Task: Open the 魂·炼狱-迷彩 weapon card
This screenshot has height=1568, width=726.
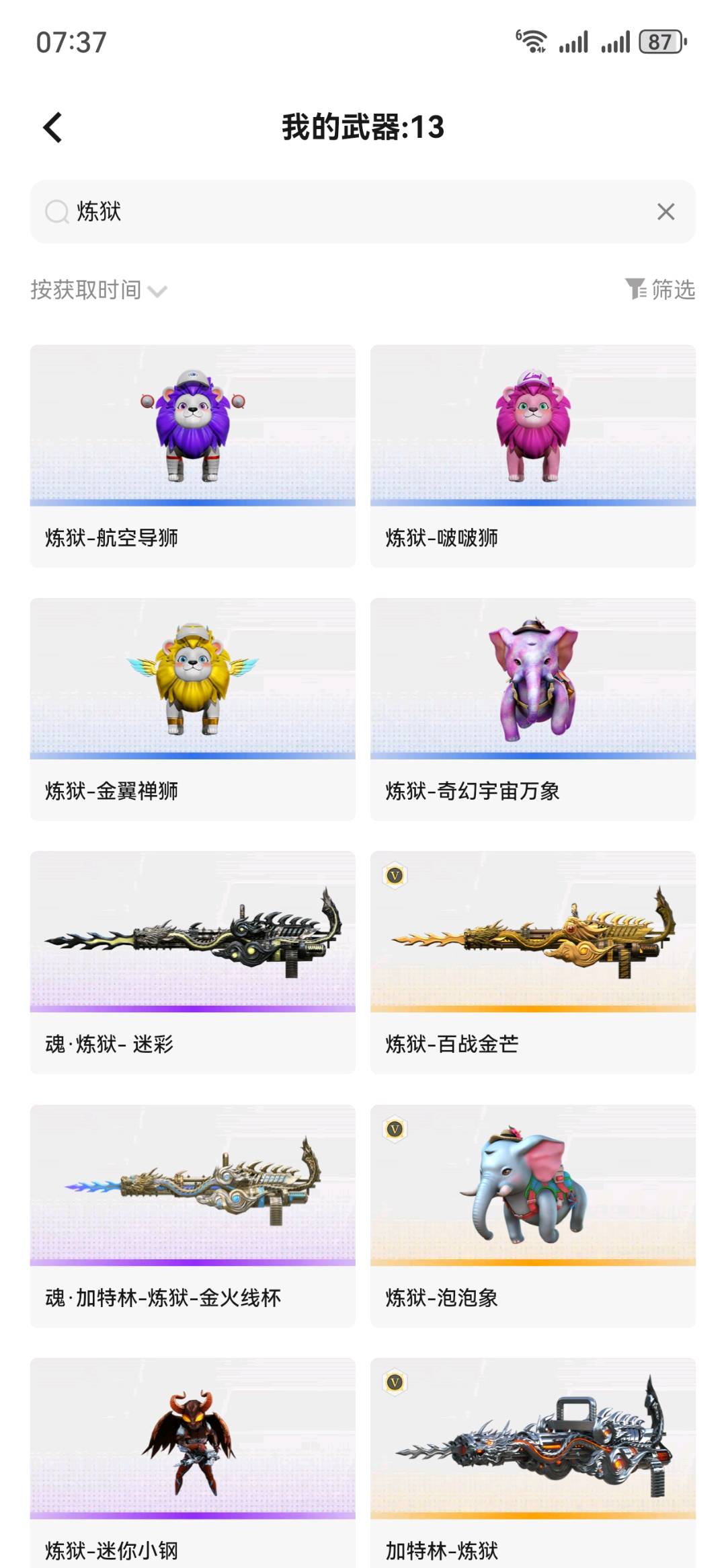Action: [x=192, y=962]
